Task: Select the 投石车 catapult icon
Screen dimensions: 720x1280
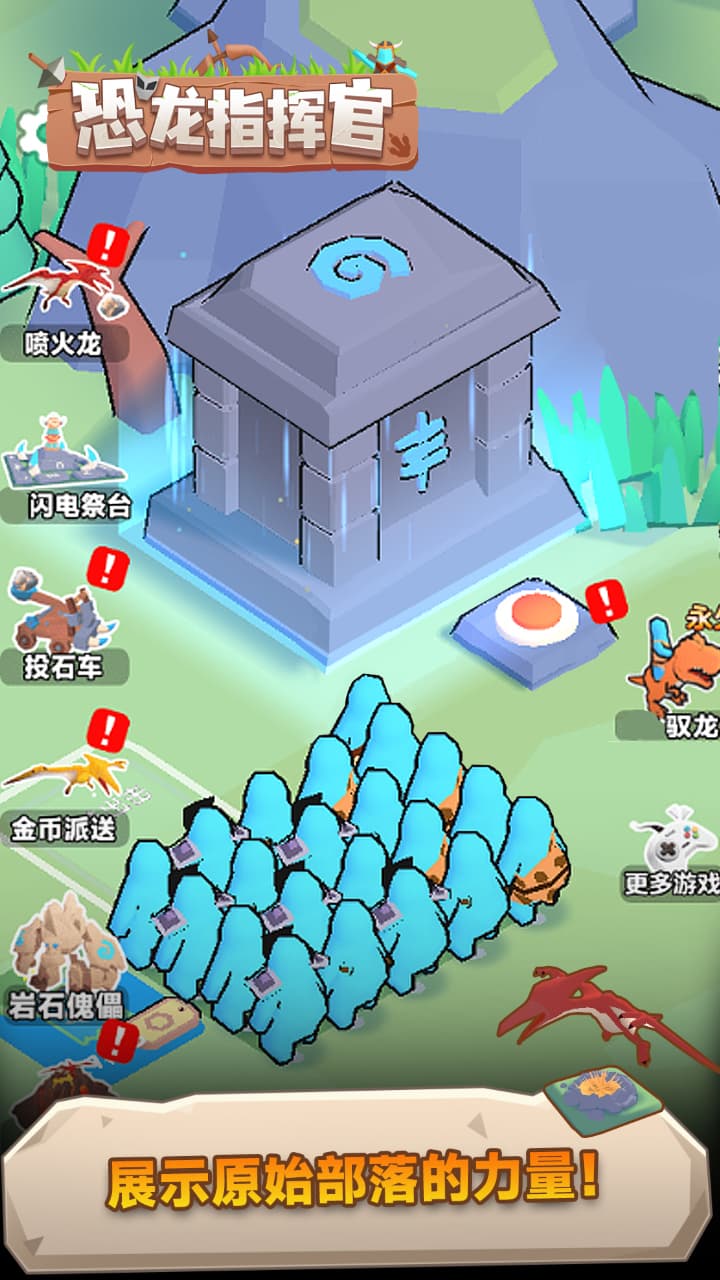Action: pyautogui.click(x=60, y=620)
